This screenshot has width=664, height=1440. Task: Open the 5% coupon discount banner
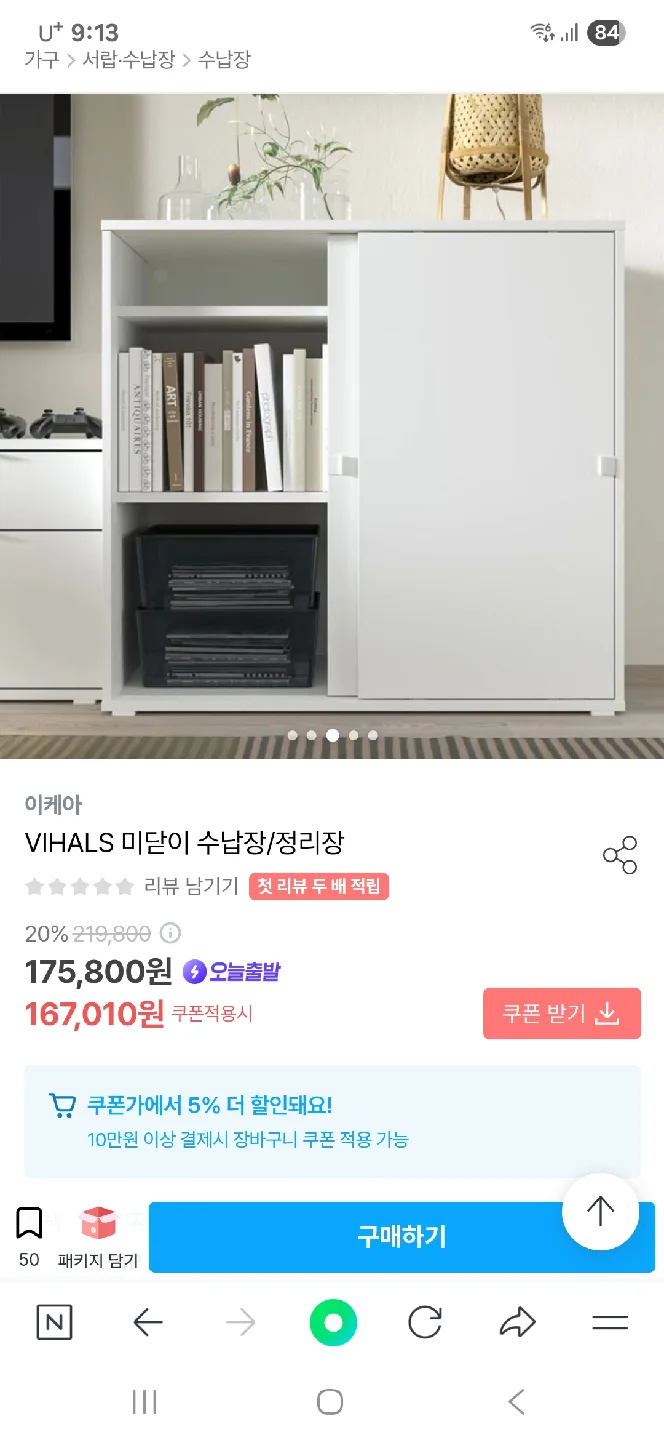332,1121
